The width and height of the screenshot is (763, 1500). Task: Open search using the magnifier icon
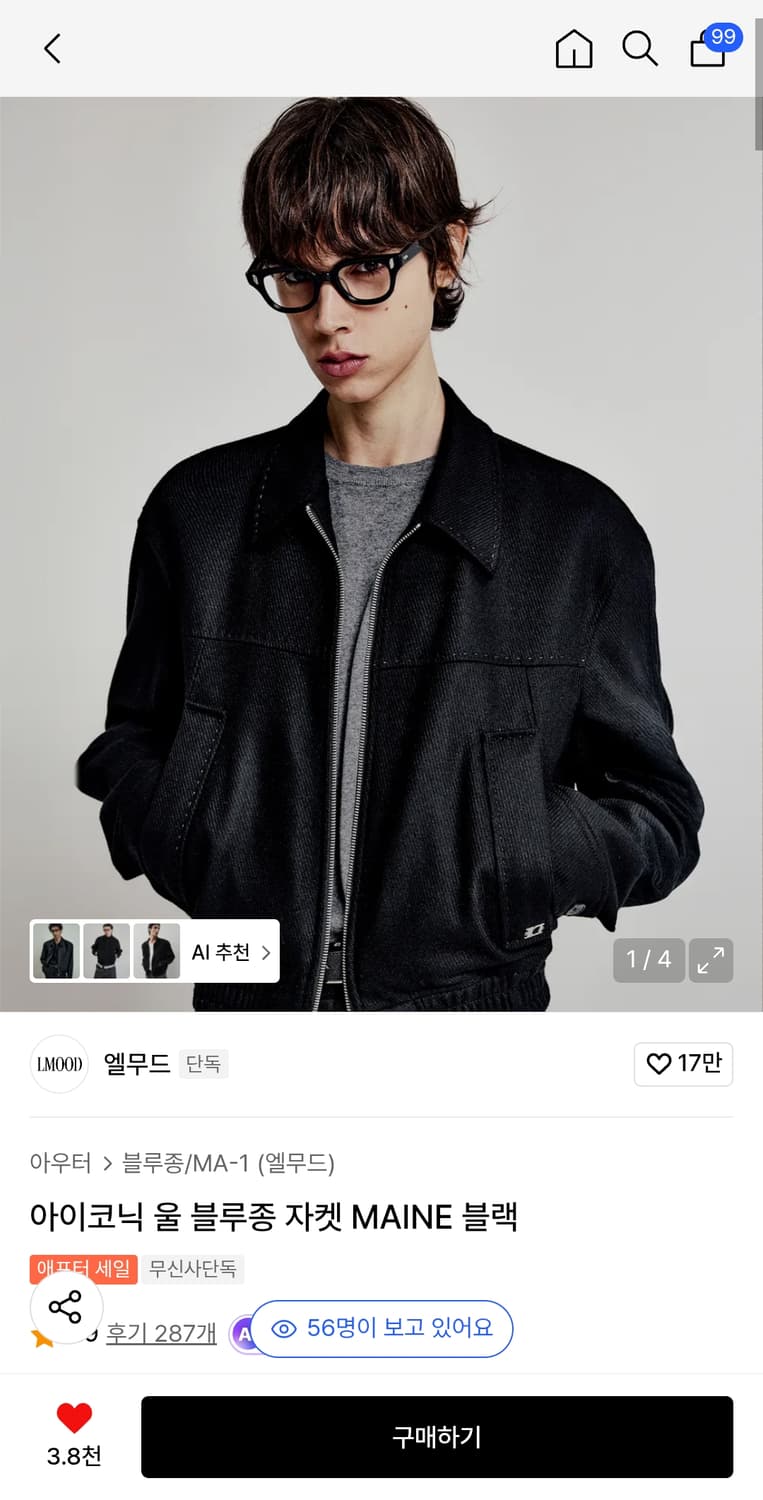tap(640, 48)
